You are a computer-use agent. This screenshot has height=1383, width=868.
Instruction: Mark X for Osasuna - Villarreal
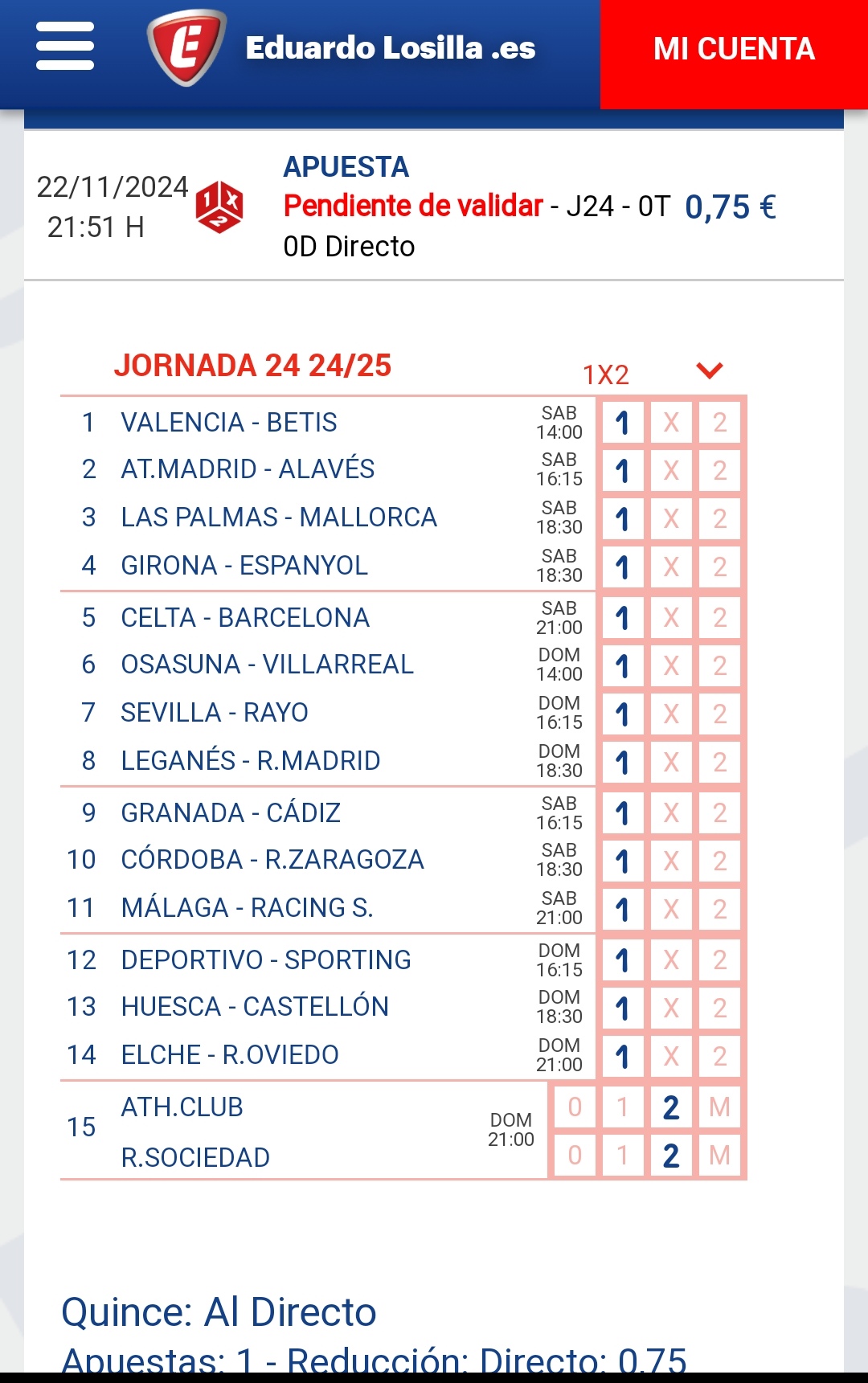pyautogui.click(x=671, y=666)
